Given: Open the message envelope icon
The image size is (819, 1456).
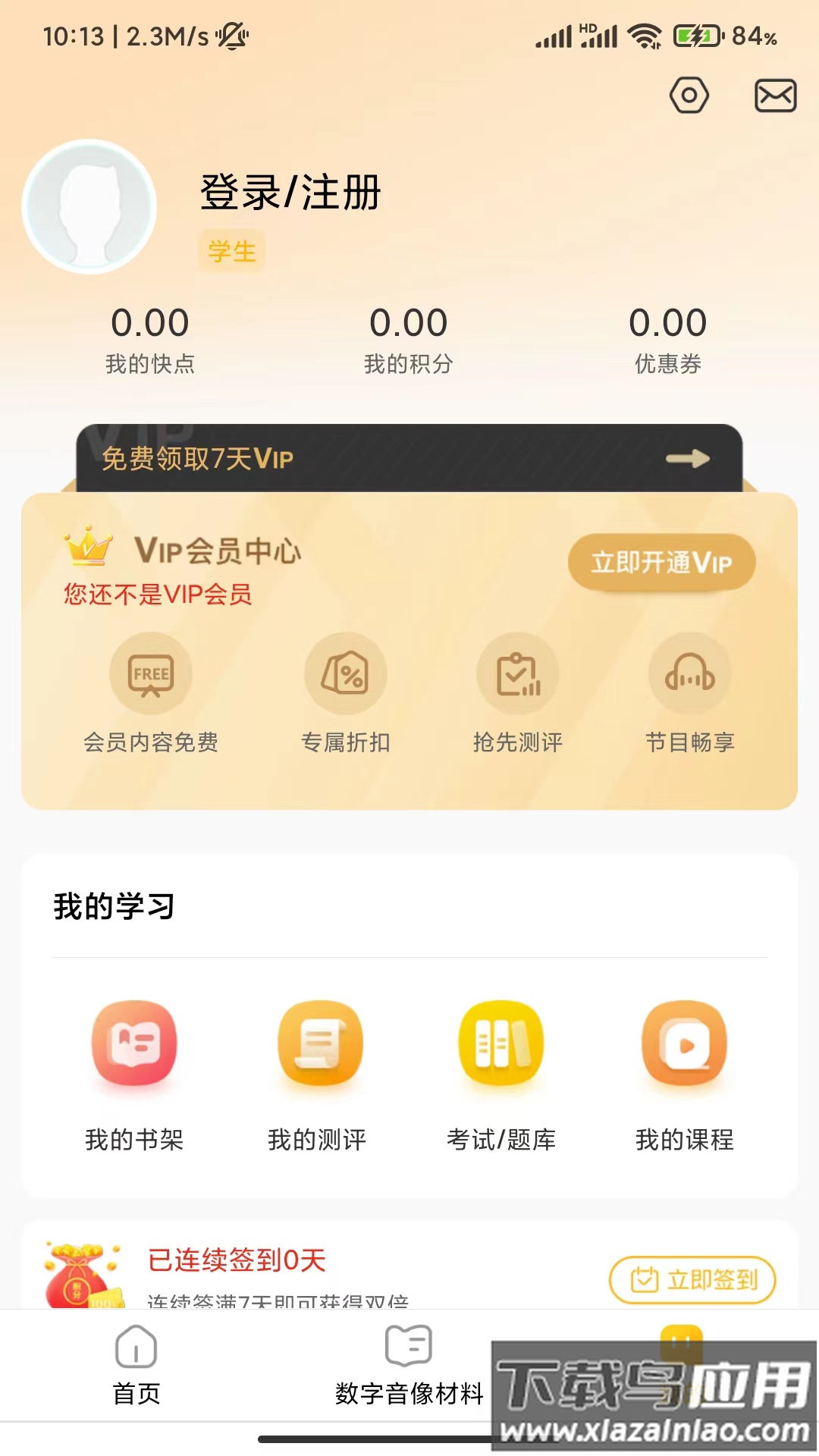Looking at the screenshot, I should 775,95.
